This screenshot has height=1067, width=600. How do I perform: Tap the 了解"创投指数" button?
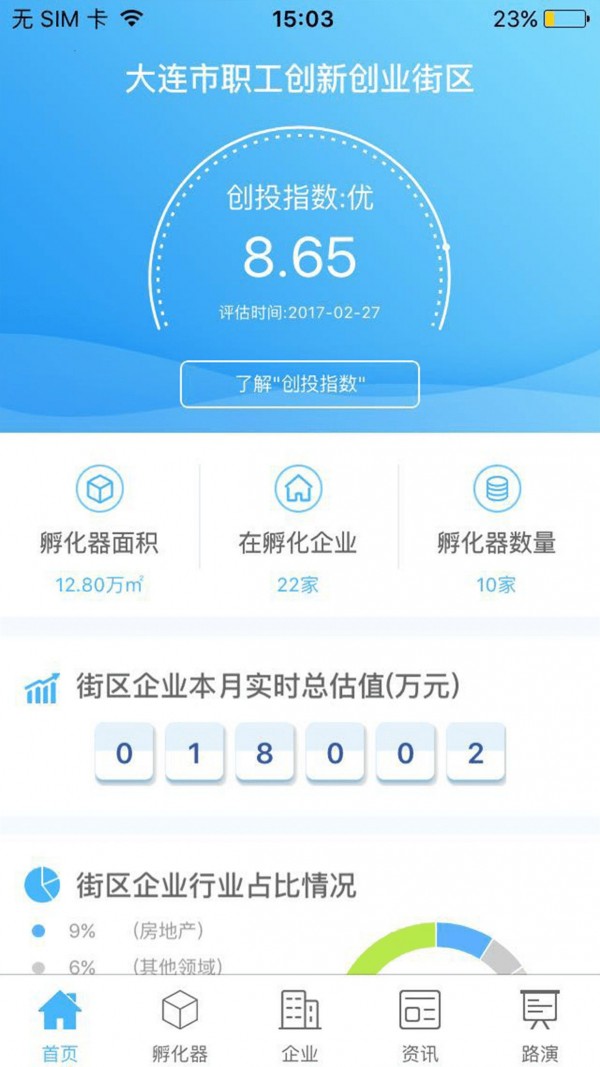299,384
